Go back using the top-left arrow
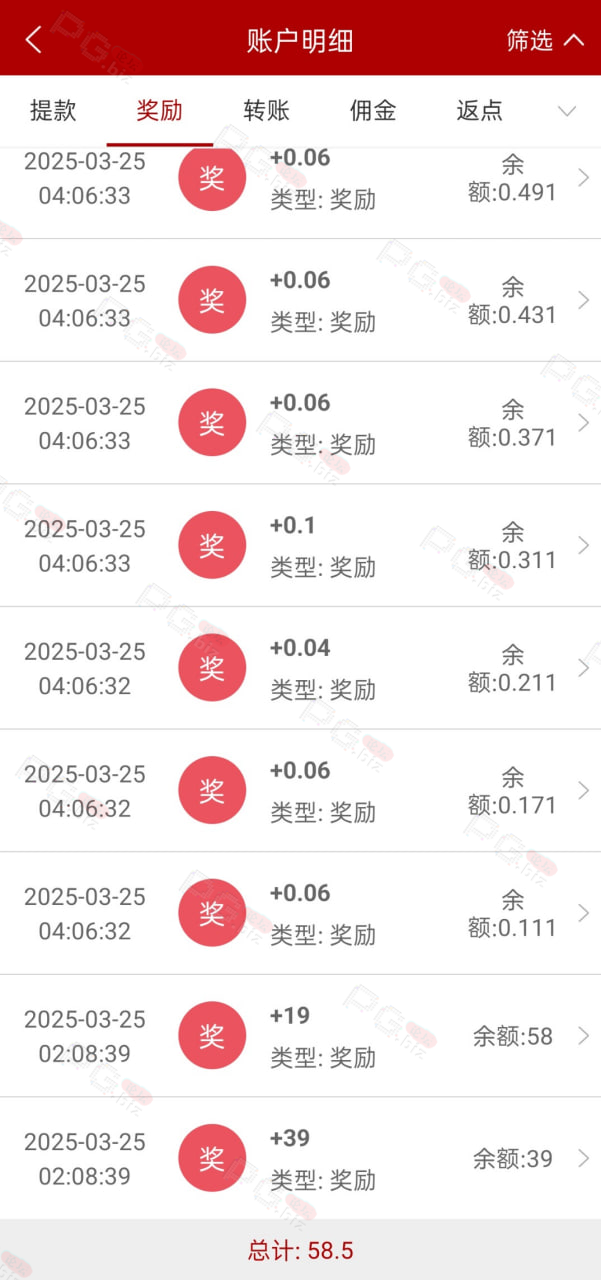 (33, 40)
